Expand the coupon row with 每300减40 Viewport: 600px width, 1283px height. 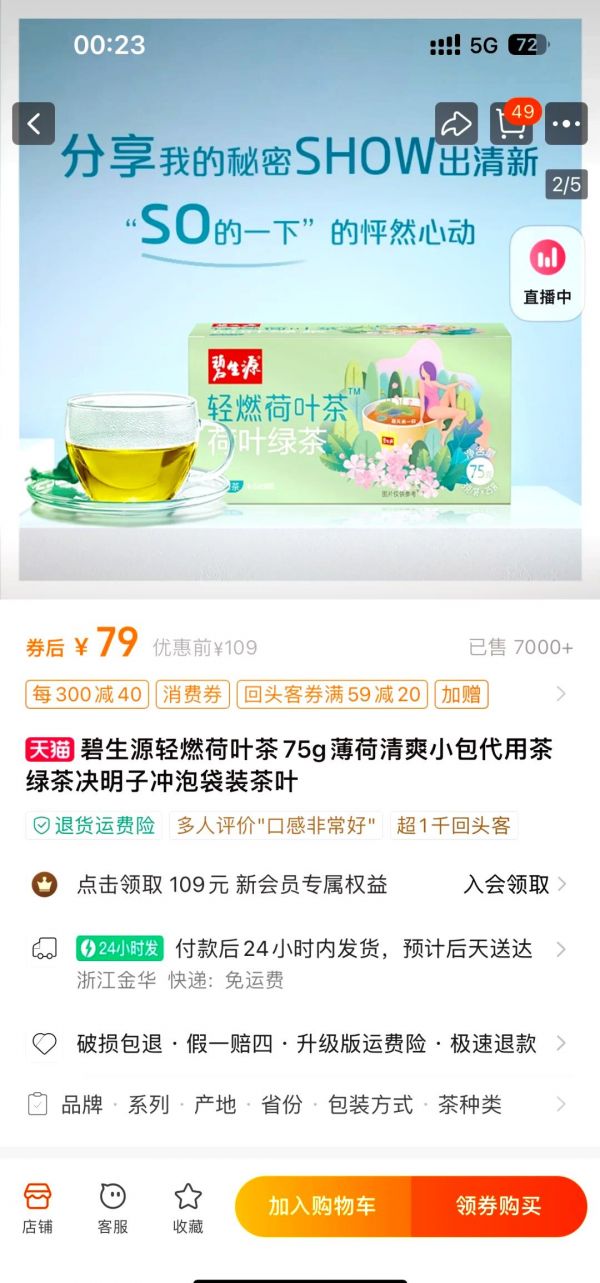[x=299, y=694]
